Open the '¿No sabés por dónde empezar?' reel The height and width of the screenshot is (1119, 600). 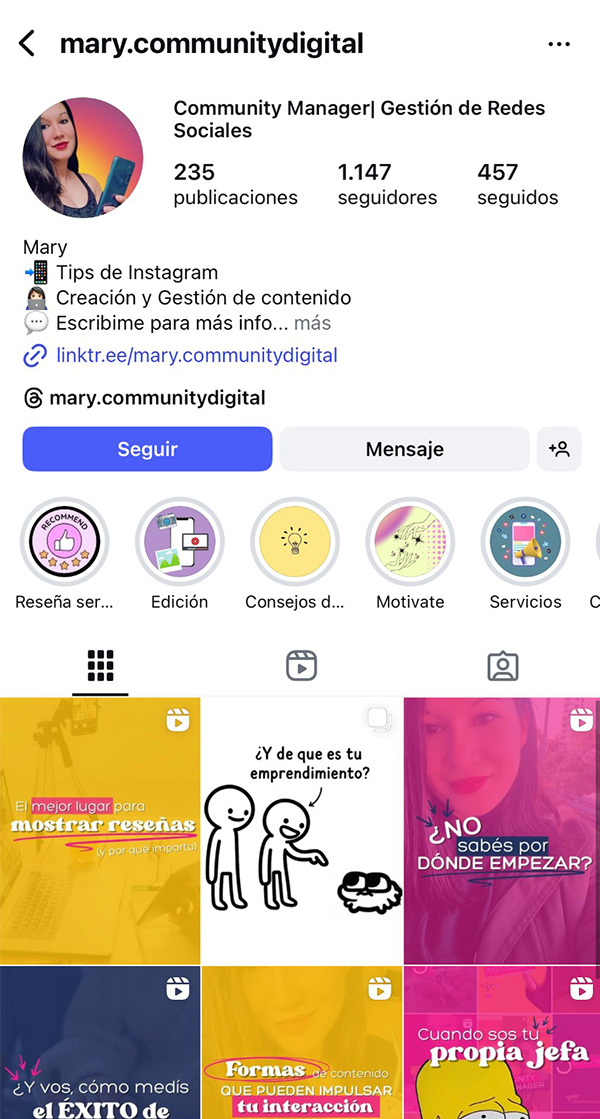pos(502,830)
